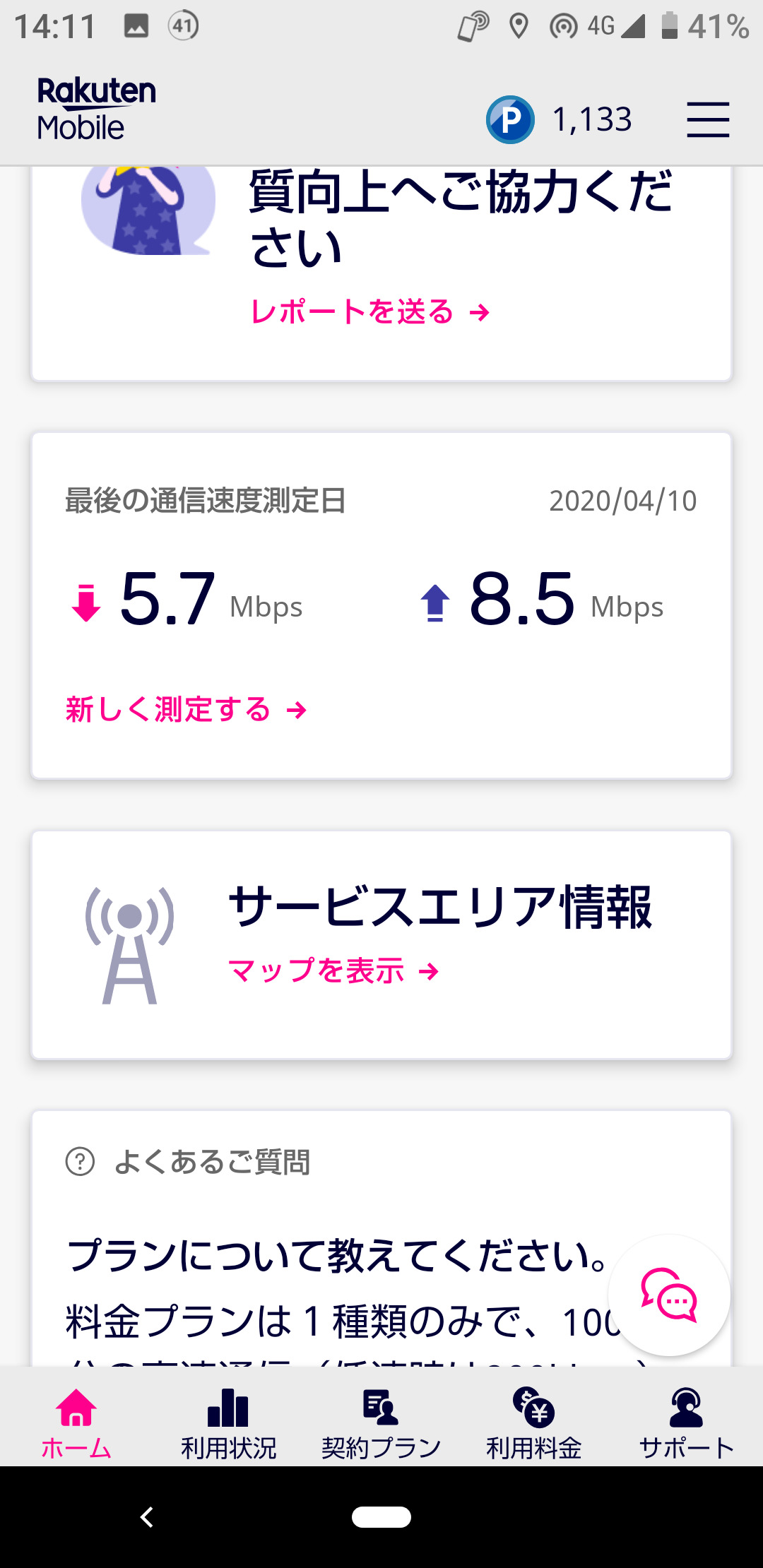Start a new speed test via 新しく測定する
763x1568 pixels.
point(186,709)
